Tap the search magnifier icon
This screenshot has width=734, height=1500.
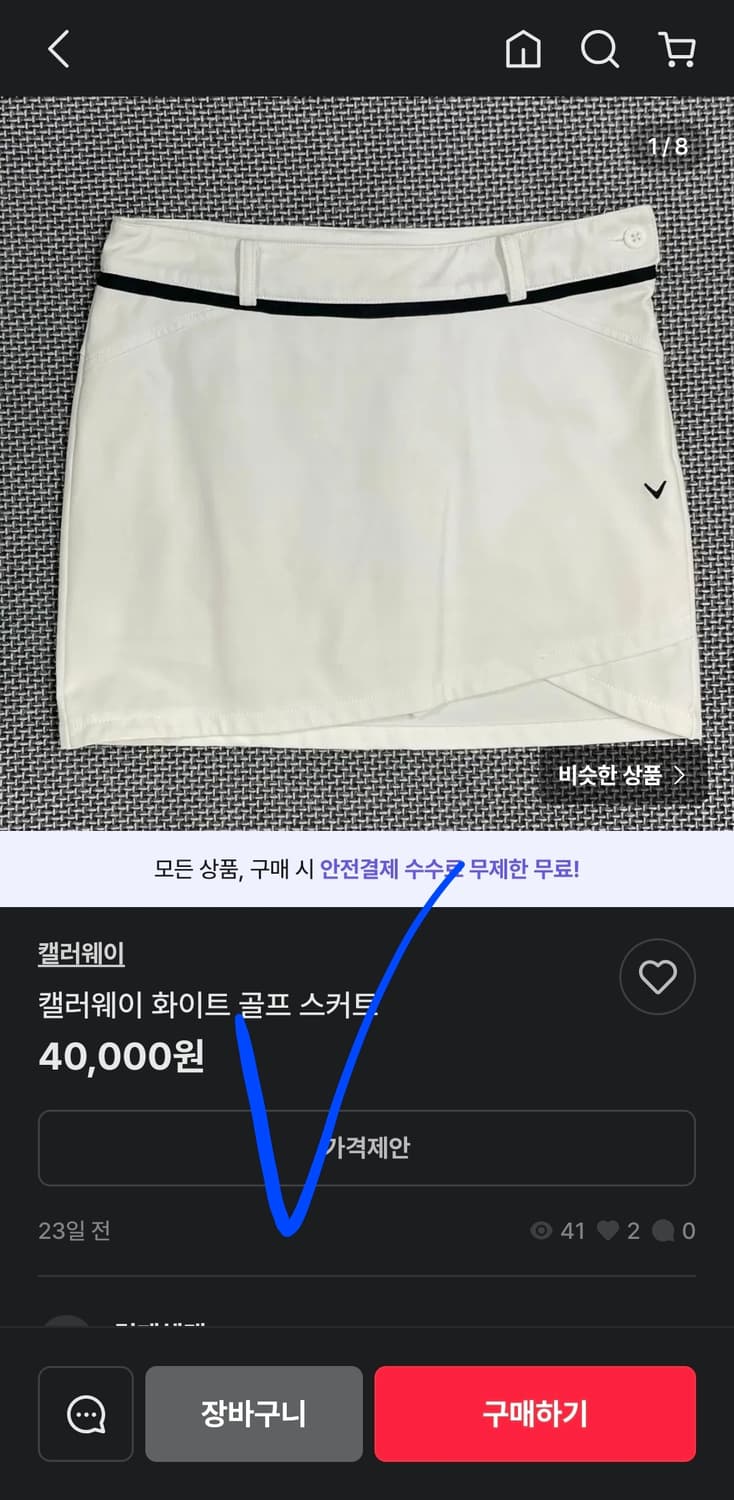599,48
